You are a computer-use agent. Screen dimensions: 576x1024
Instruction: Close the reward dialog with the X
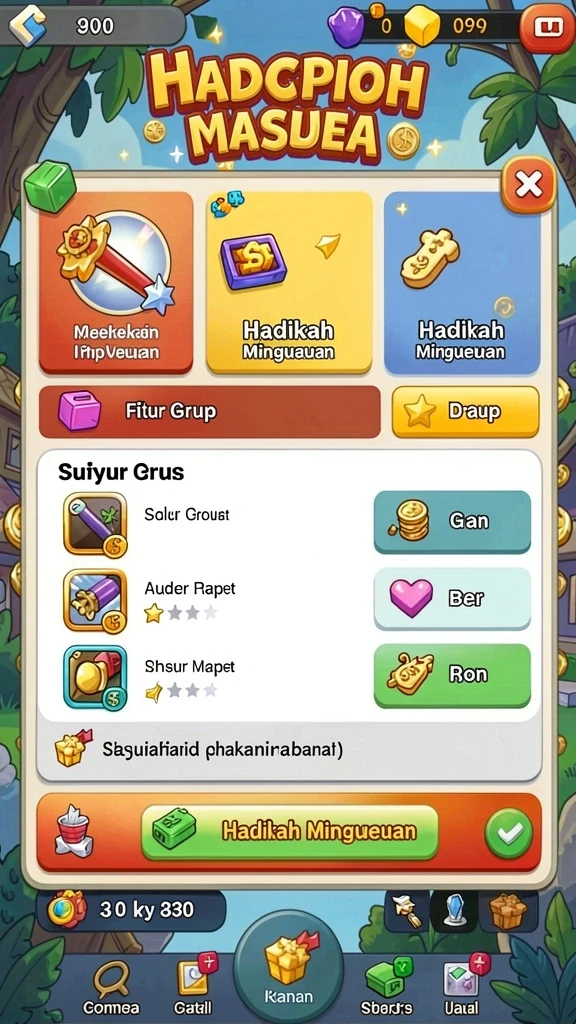[x=528, y=186]
